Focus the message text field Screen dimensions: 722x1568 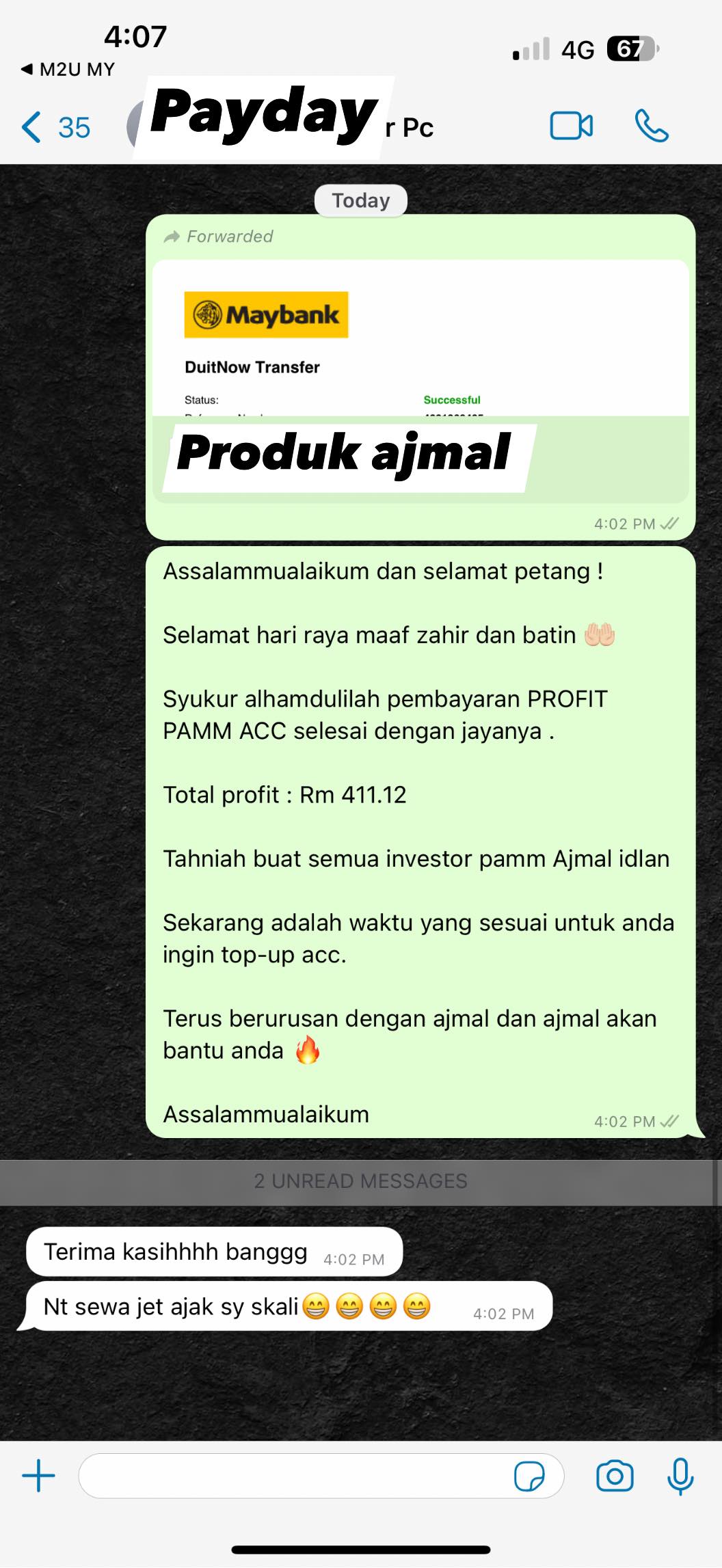294,1476
